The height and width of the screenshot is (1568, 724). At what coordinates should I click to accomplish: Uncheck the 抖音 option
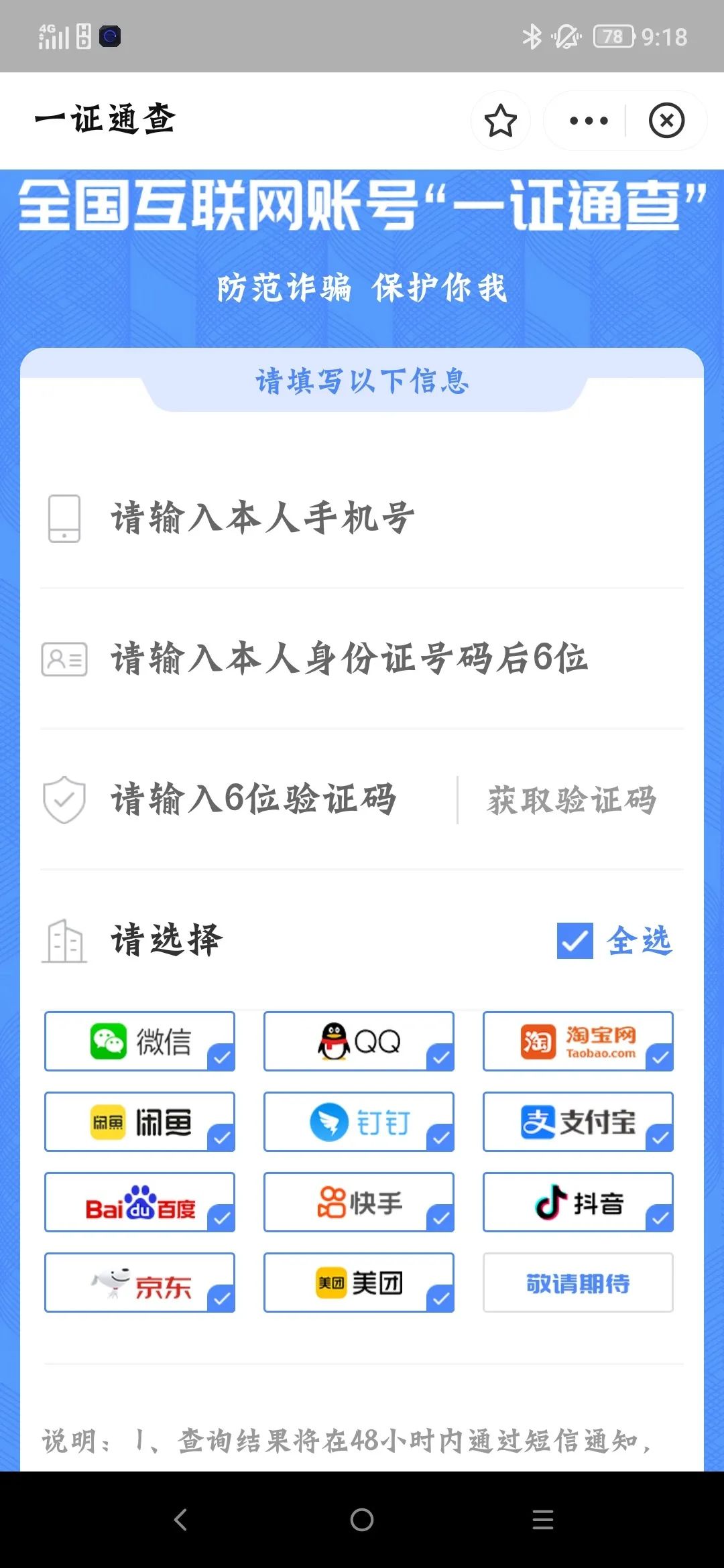pos(578,1202)
